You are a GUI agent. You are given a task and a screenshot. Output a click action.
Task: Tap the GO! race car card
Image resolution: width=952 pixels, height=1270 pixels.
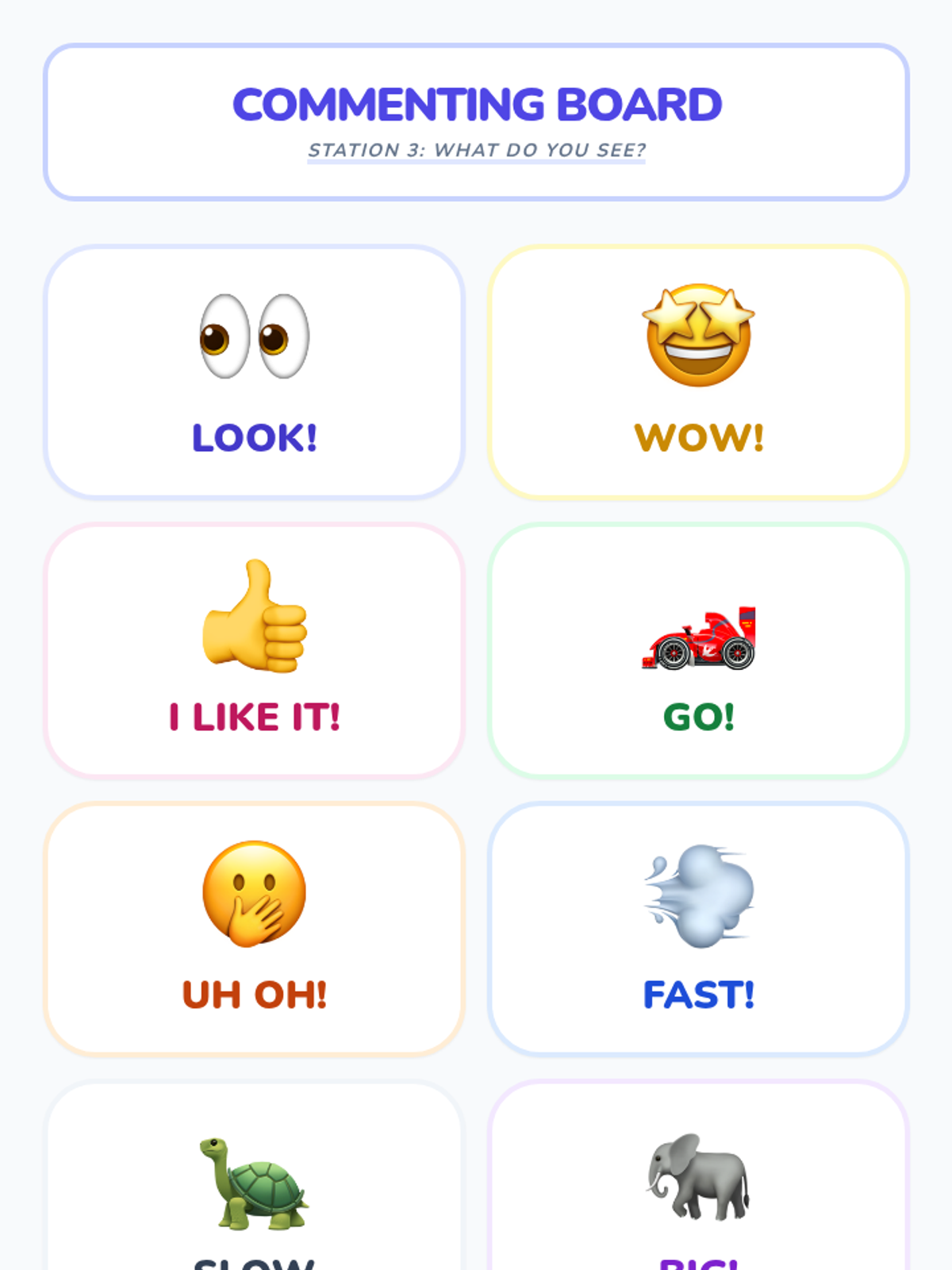698,649
